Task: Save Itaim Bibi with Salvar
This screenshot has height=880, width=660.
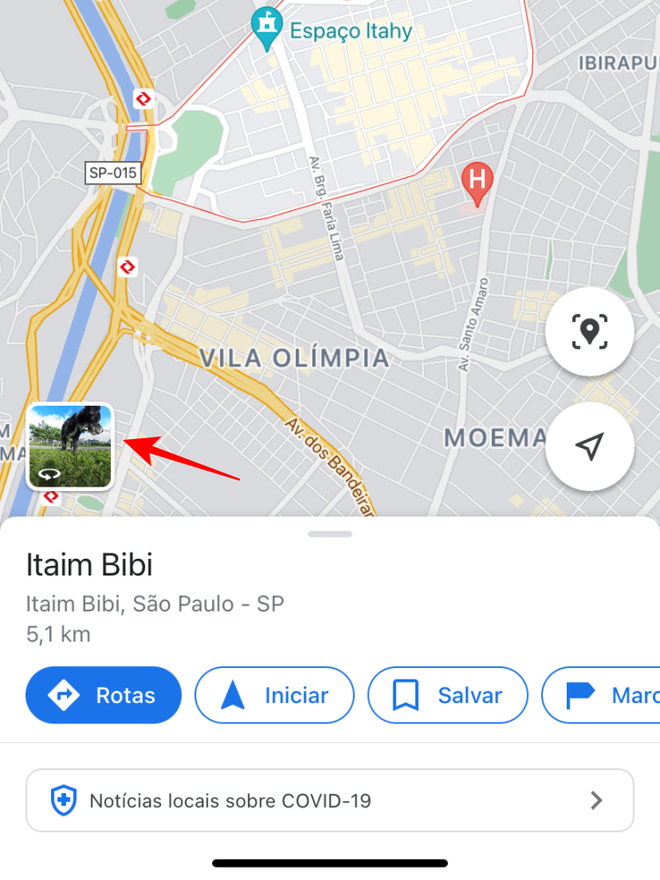Action: [x=448, y=695]
